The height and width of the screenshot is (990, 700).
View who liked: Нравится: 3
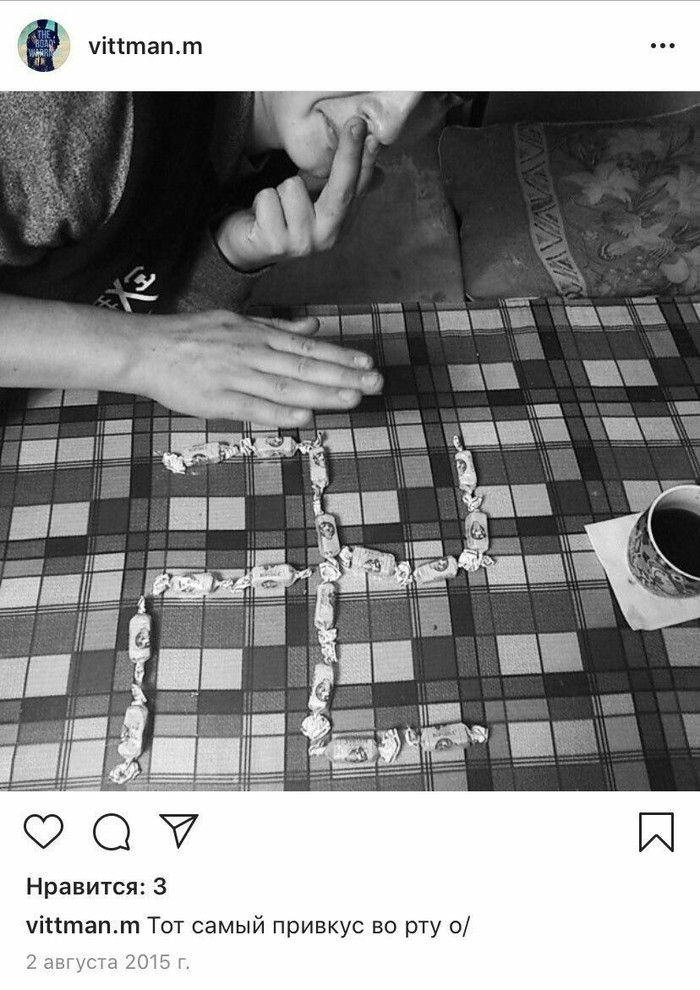click(96, 886)
